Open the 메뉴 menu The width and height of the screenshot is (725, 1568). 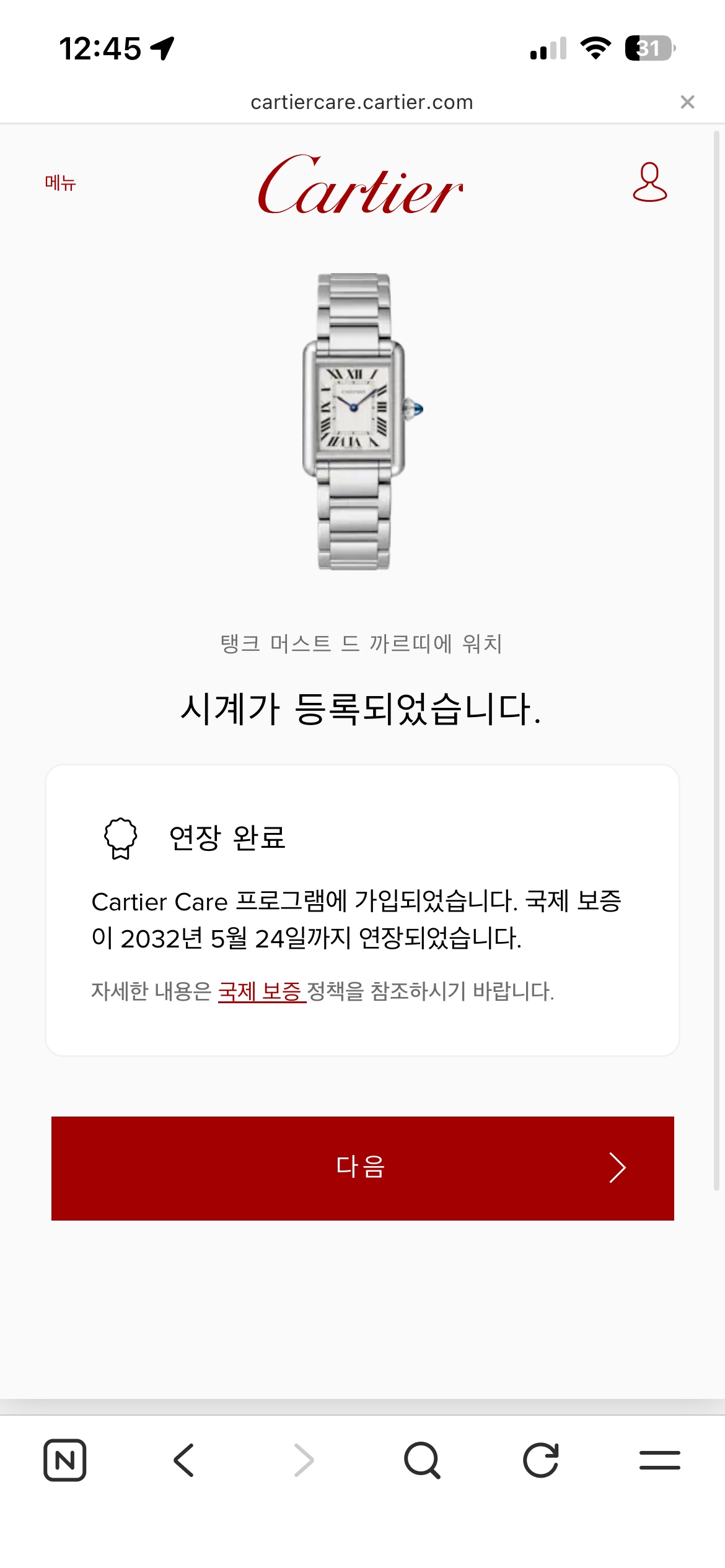click(x=60, y=183)
